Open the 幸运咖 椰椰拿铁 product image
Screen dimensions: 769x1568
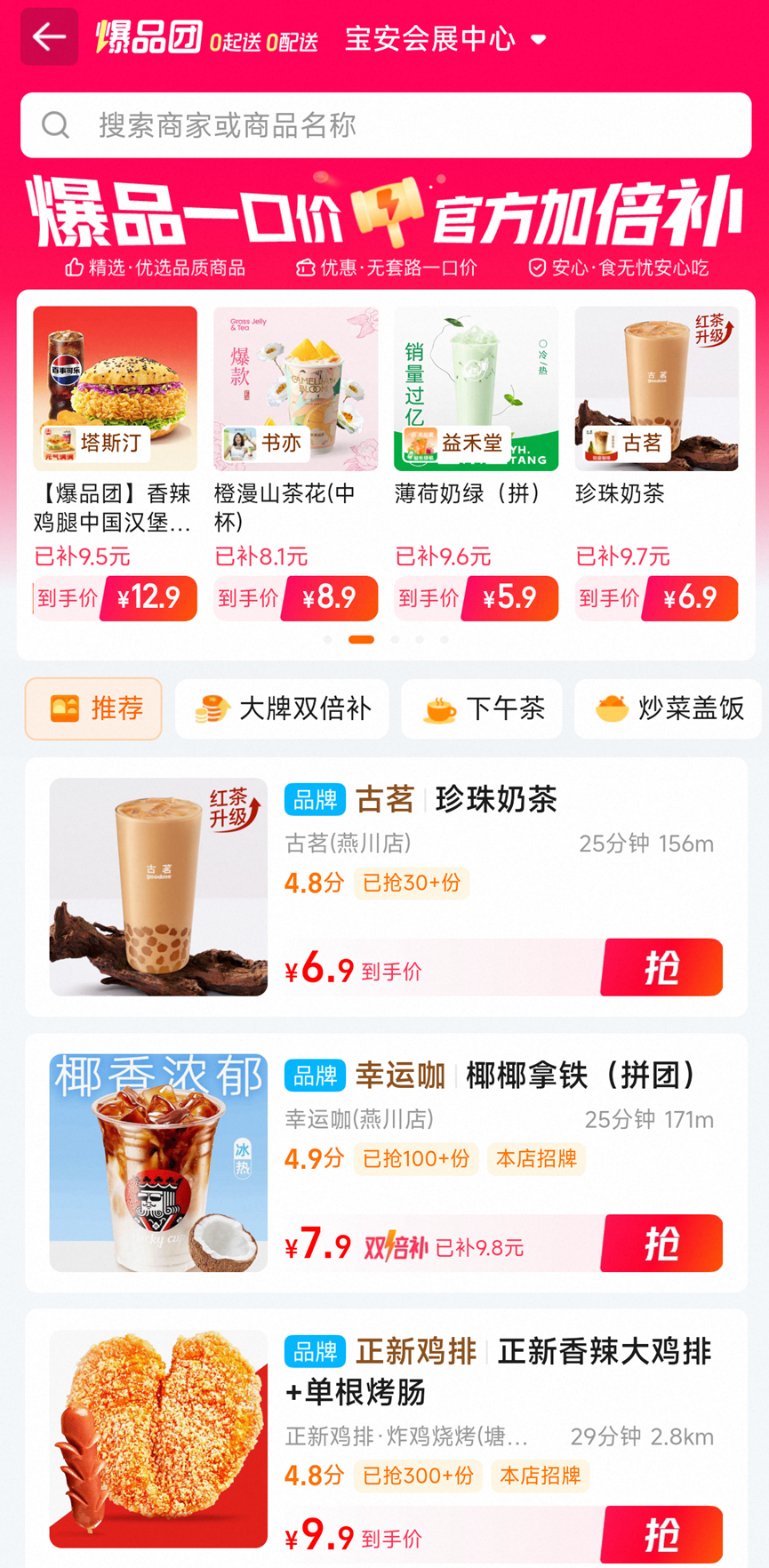pyautogui.click(x=158, y=1163)
